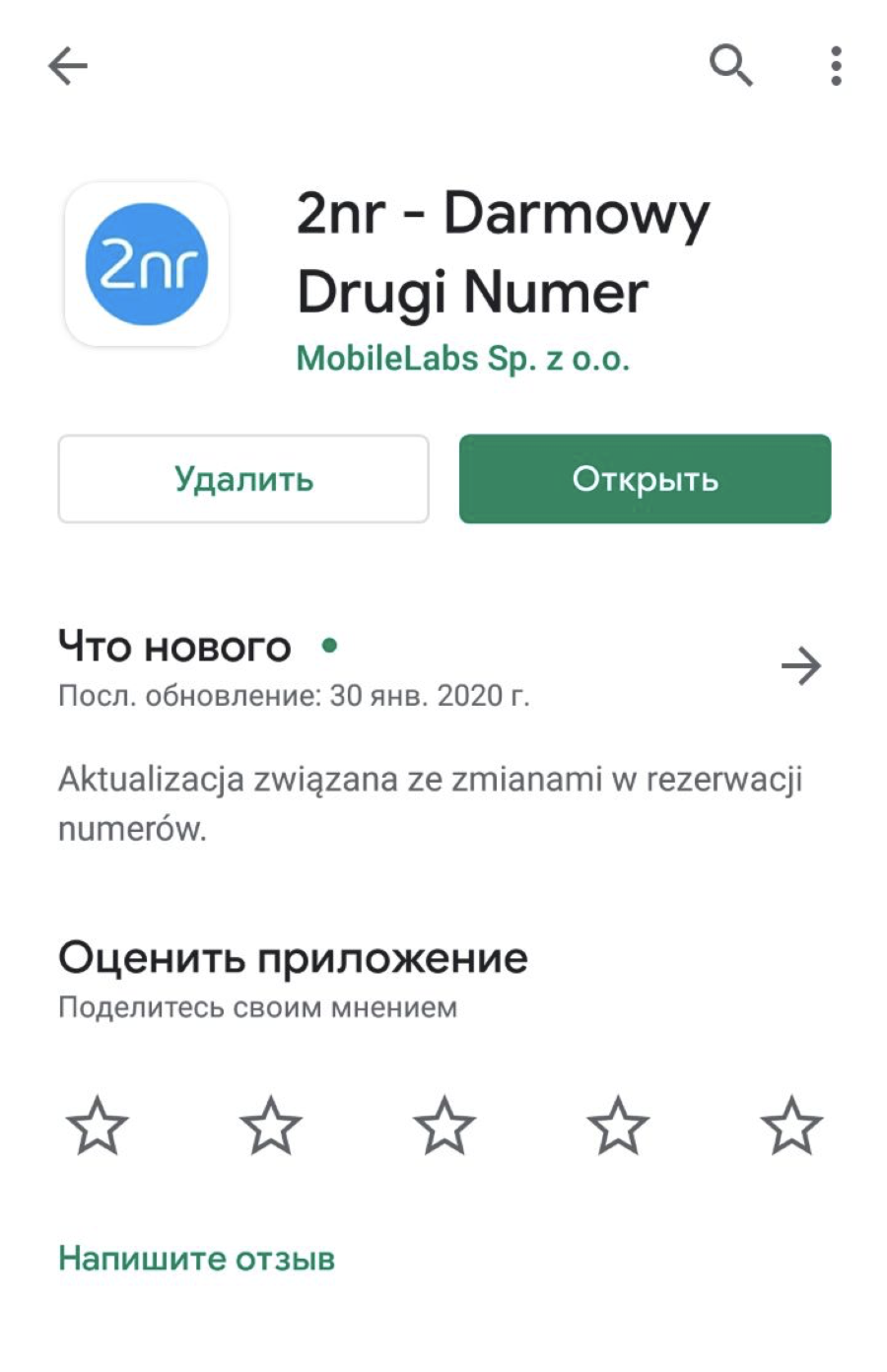Go back with the arrow icon
The image size is (887, 1372).
pos(68,67)
